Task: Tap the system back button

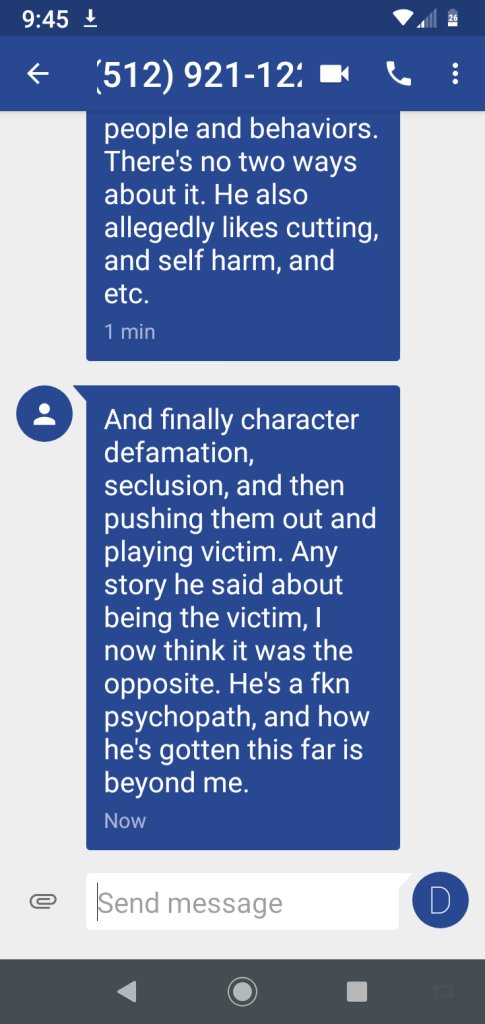Action: pos(127,991)
